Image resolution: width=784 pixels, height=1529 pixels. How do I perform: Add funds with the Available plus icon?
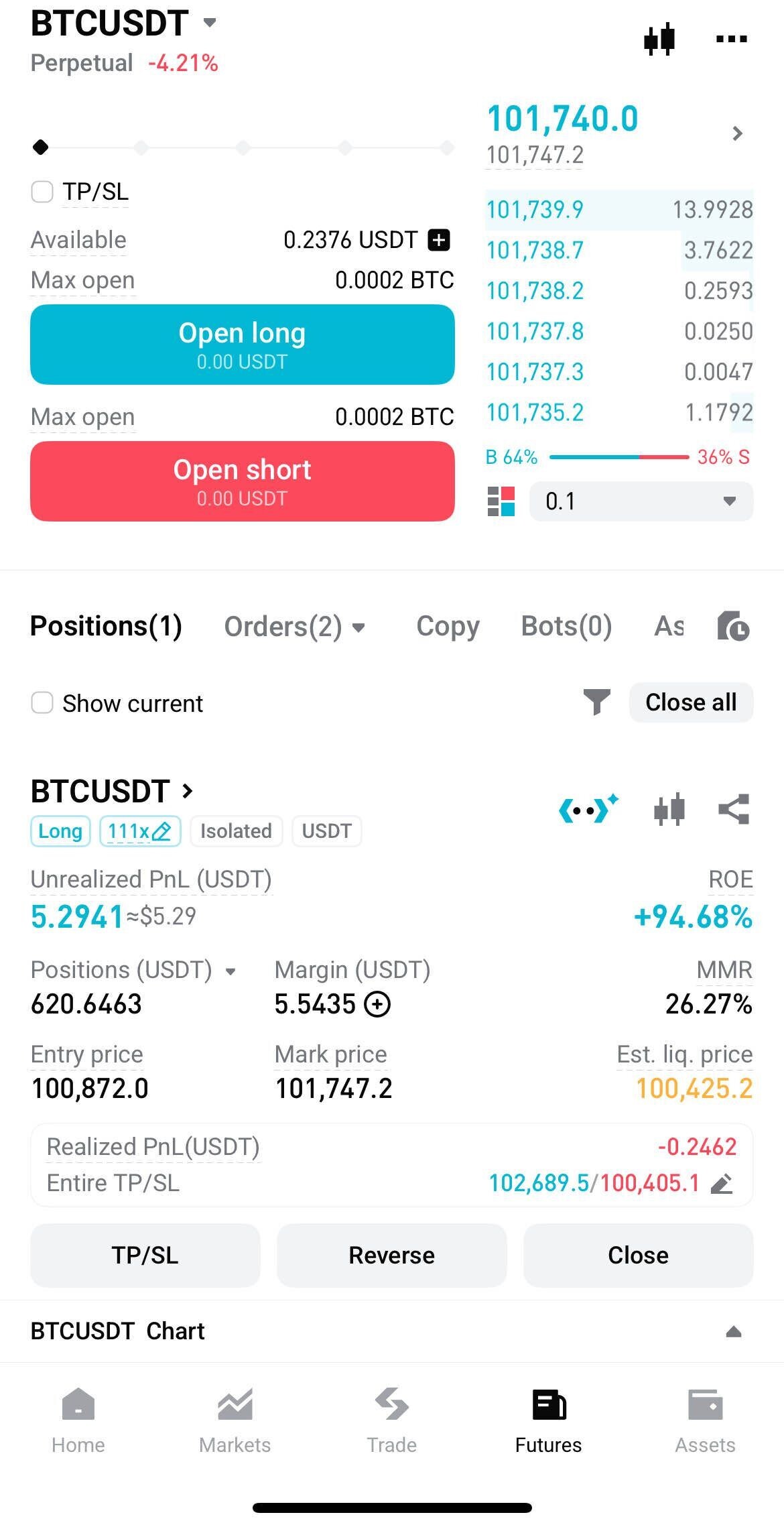point(439,240)
